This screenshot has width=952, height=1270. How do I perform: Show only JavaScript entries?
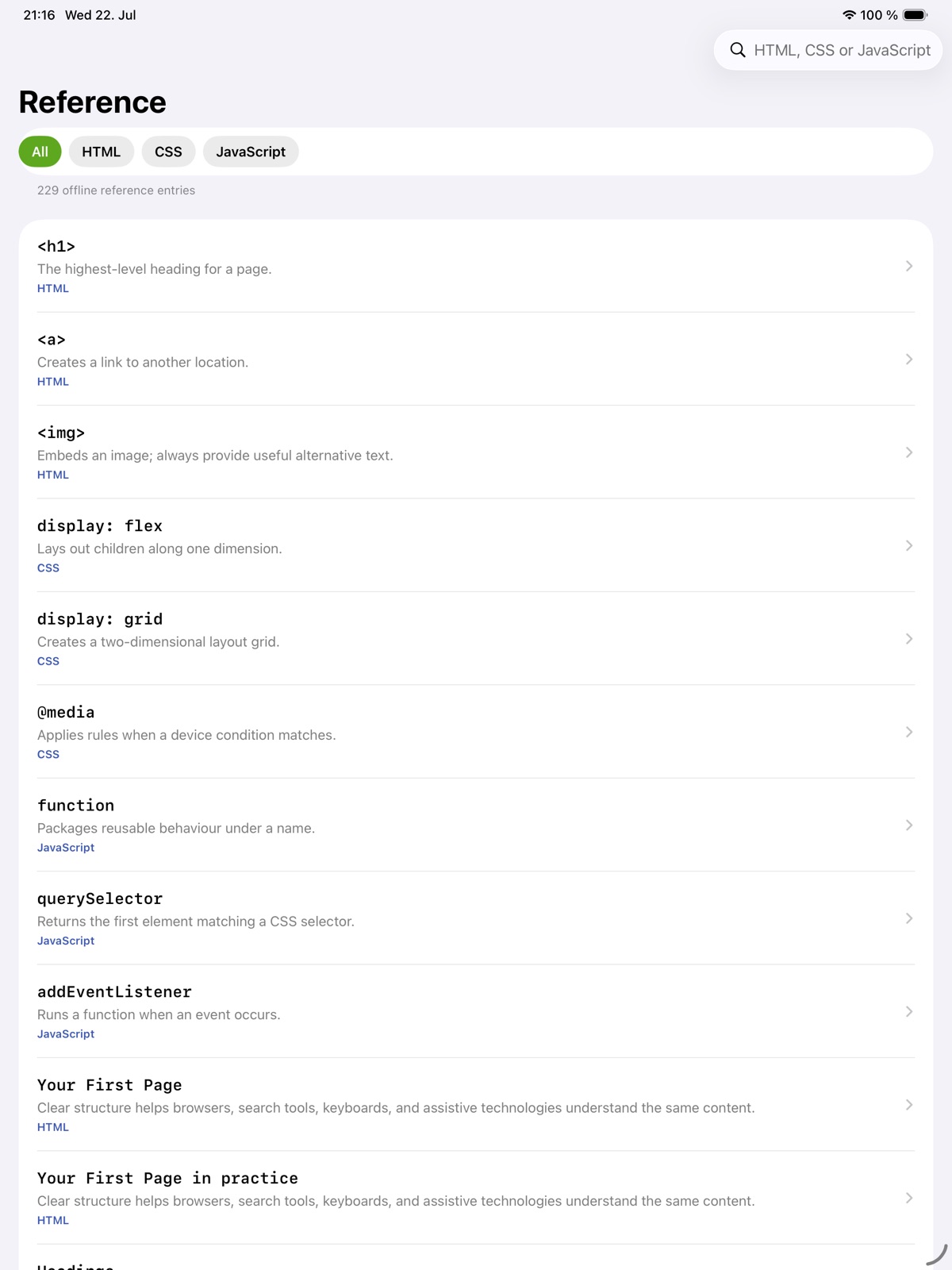[251, 152]
